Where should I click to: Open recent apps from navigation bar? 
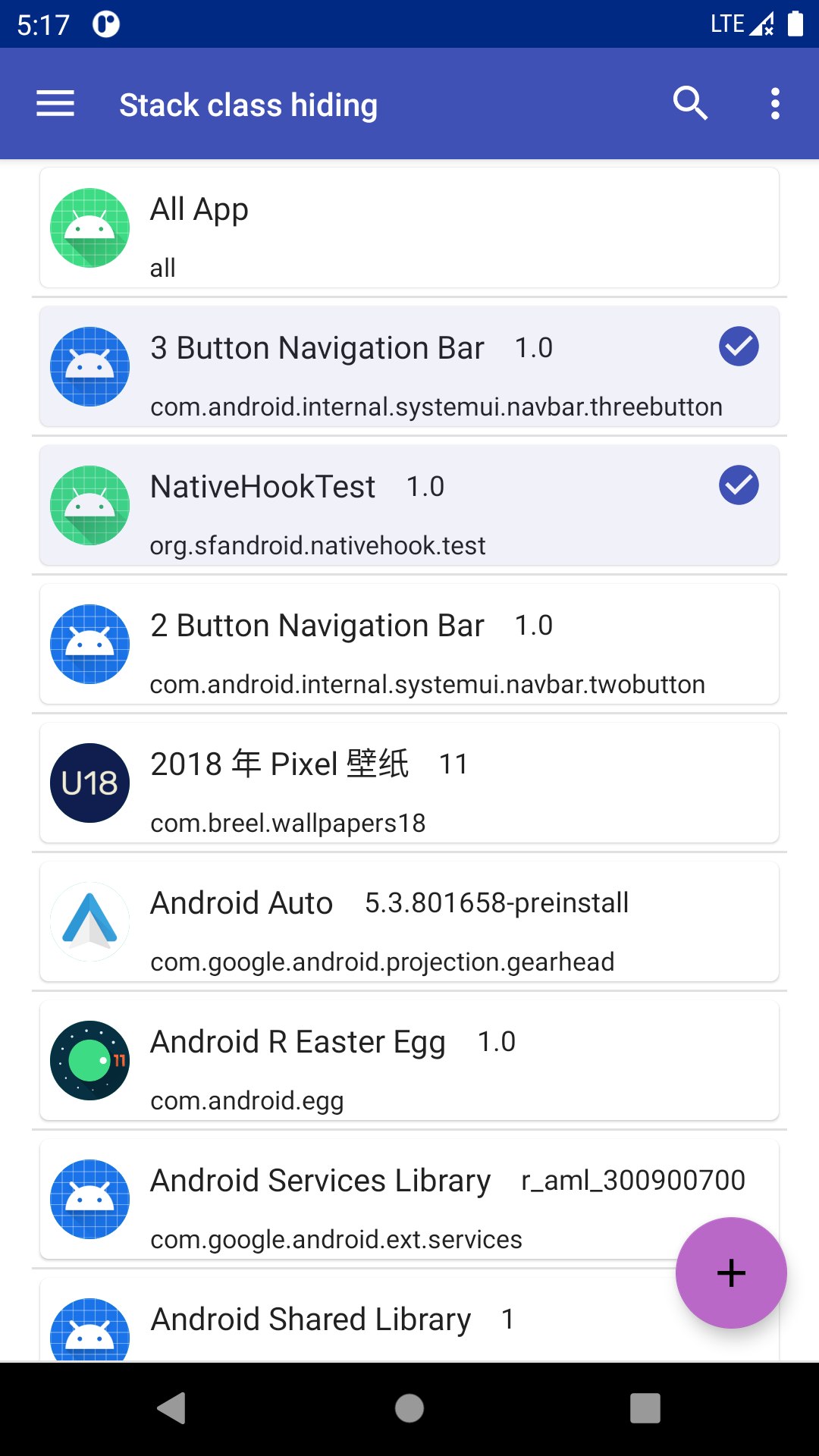pyautogui.click(x=645, y=1408)
